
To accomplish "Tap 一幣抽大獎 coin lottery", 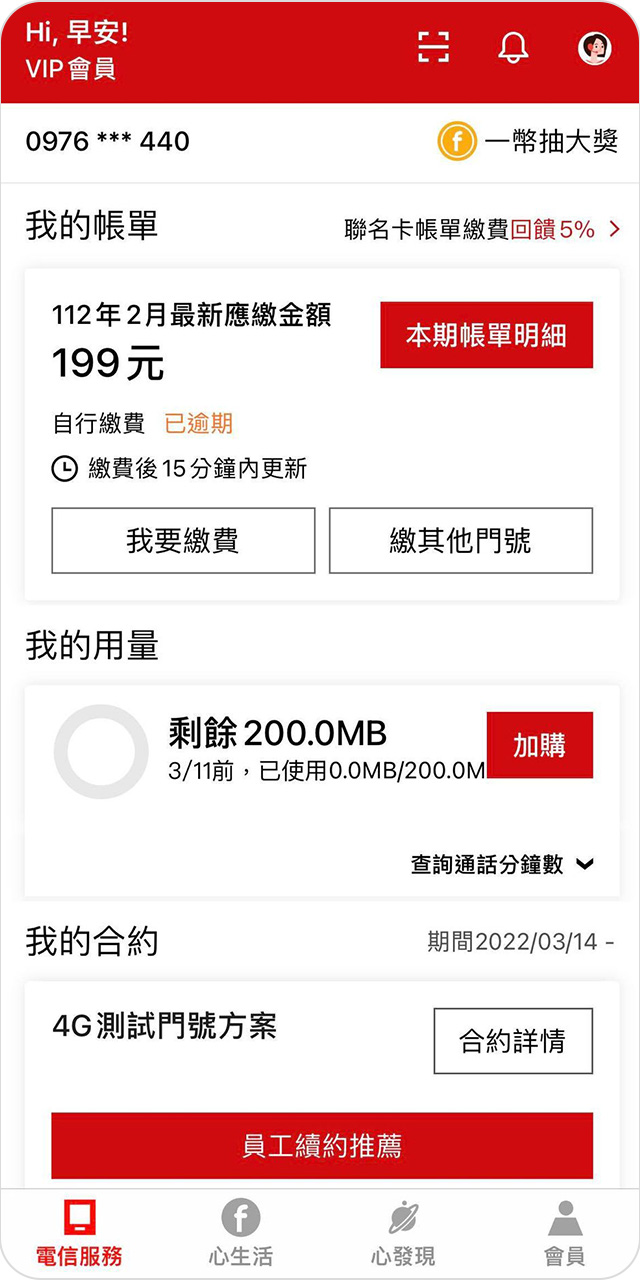I will pyautogui.click(x=528, y=142).
